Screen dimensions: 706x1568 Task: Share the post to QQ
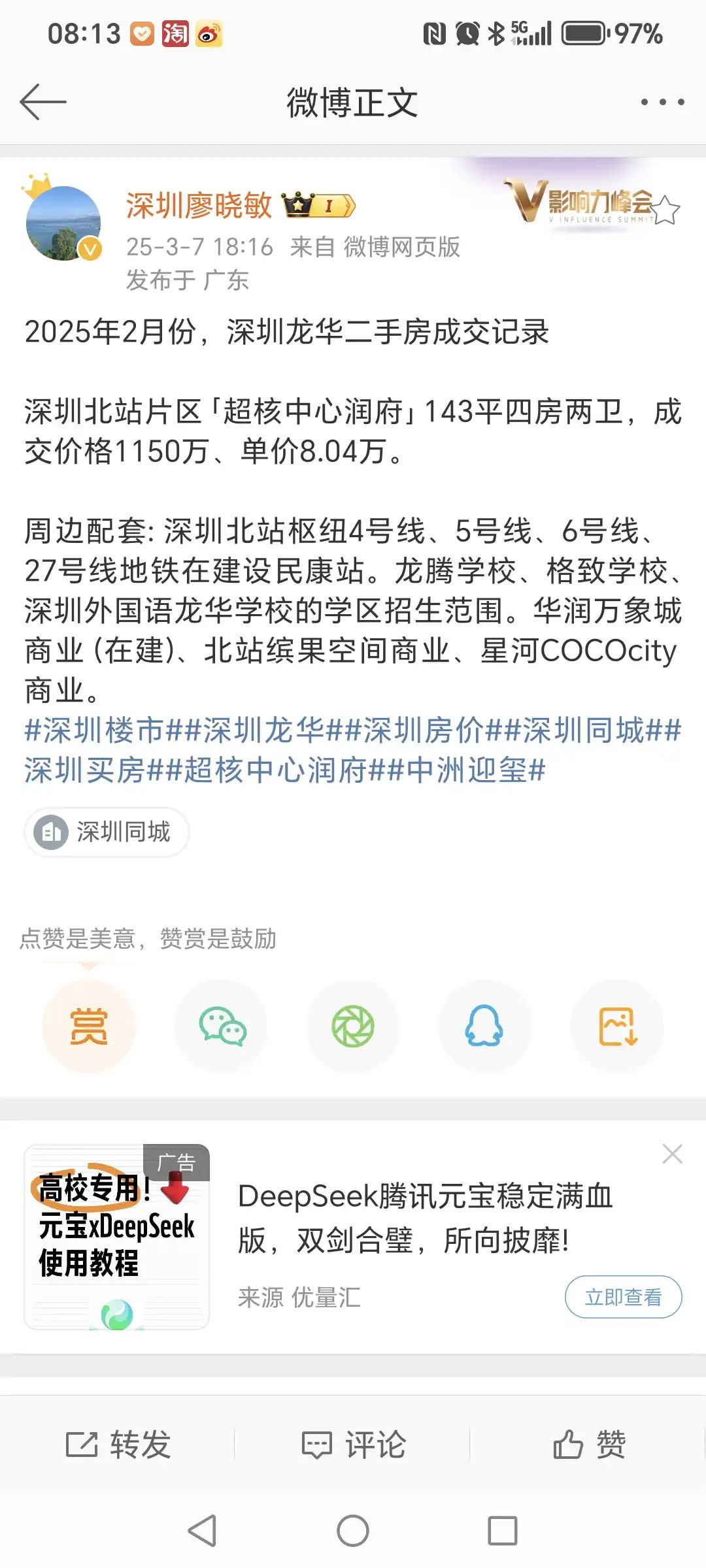coord(484,1026)
